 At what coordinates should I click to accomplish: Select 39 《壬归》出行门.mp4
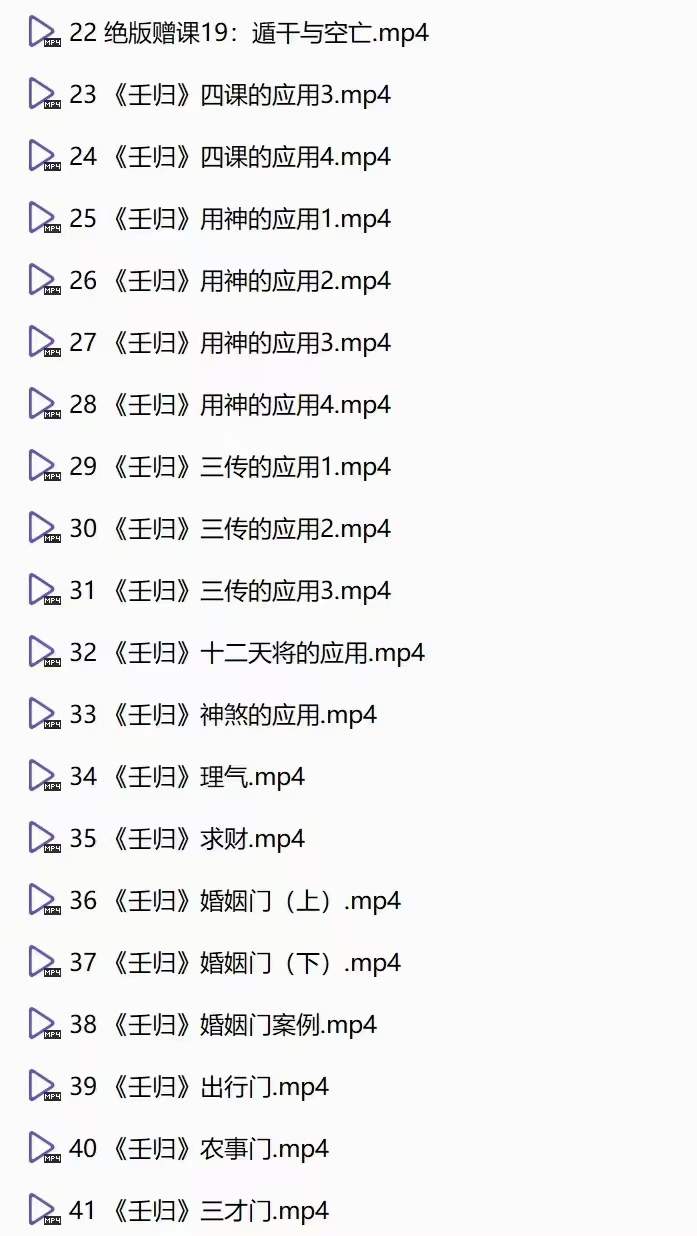pos(179,1087)
